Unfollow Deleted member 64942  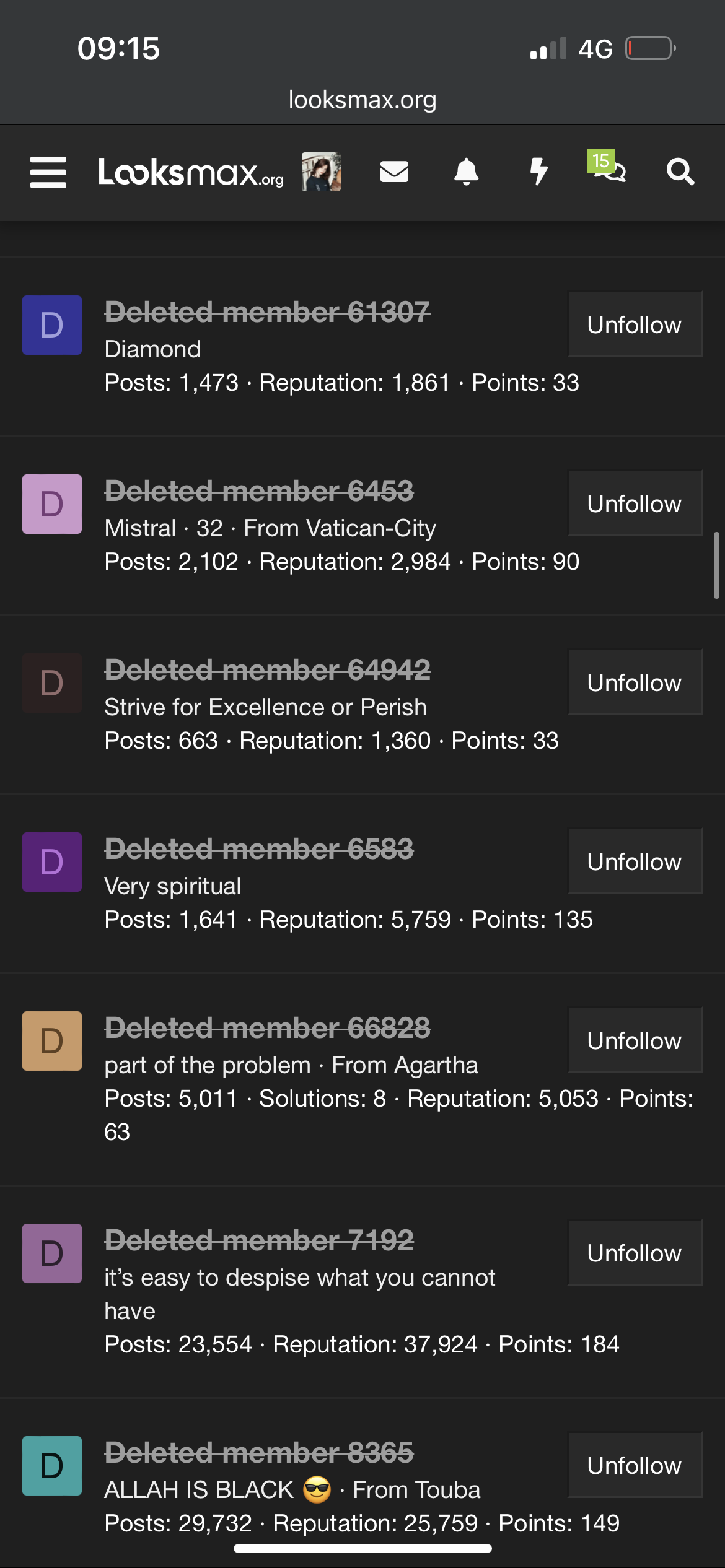pyautogui.click(x=634, y=682)
